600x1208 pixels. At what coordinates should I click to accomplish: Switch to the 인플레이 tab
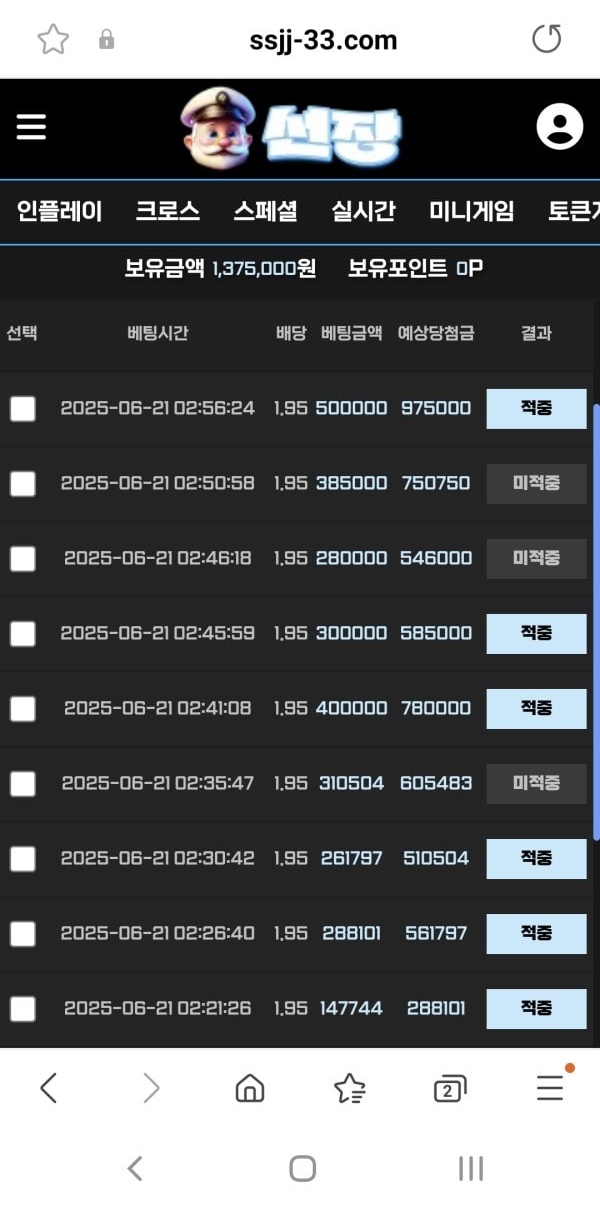(60, 211)
